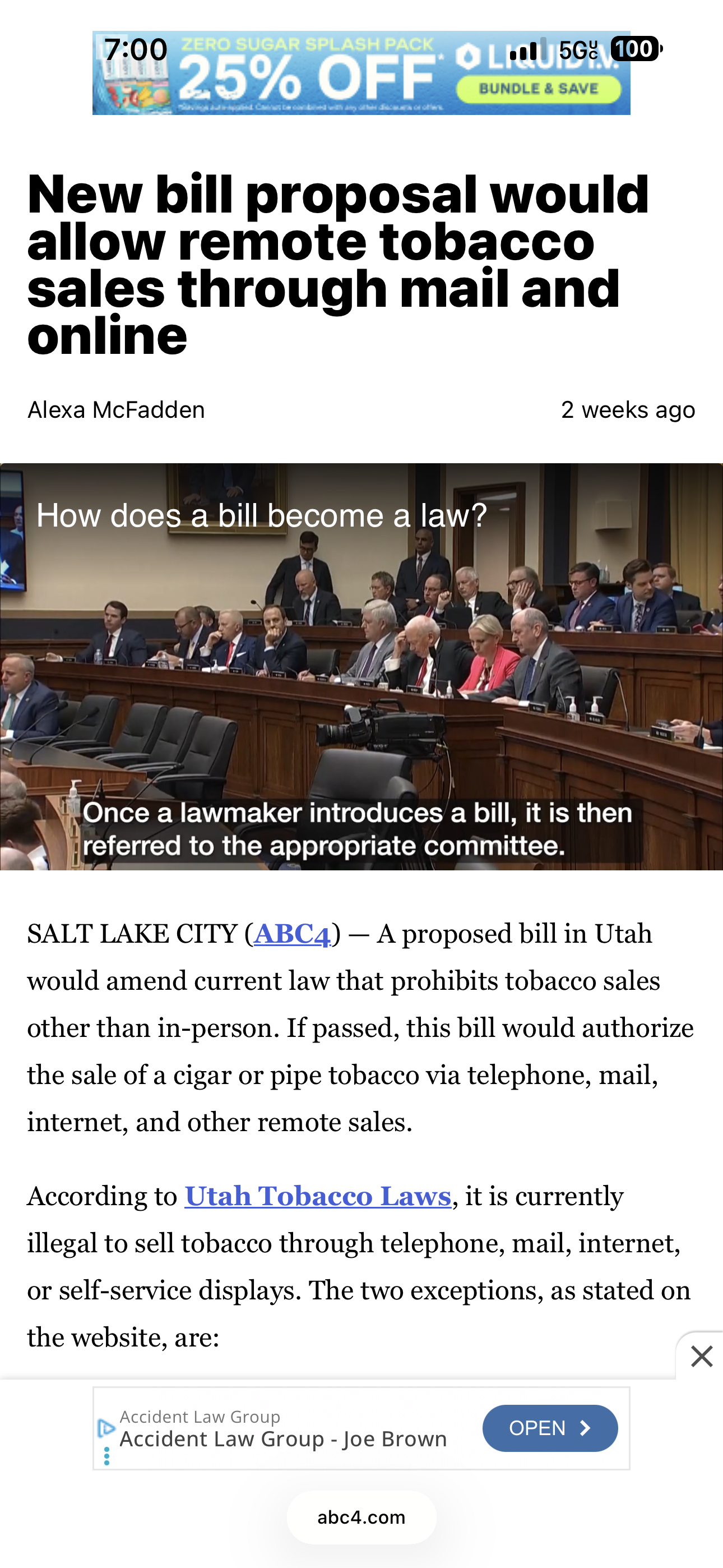
Task: Open the Liquid I.V. 25% off banner
Action: 361,73
